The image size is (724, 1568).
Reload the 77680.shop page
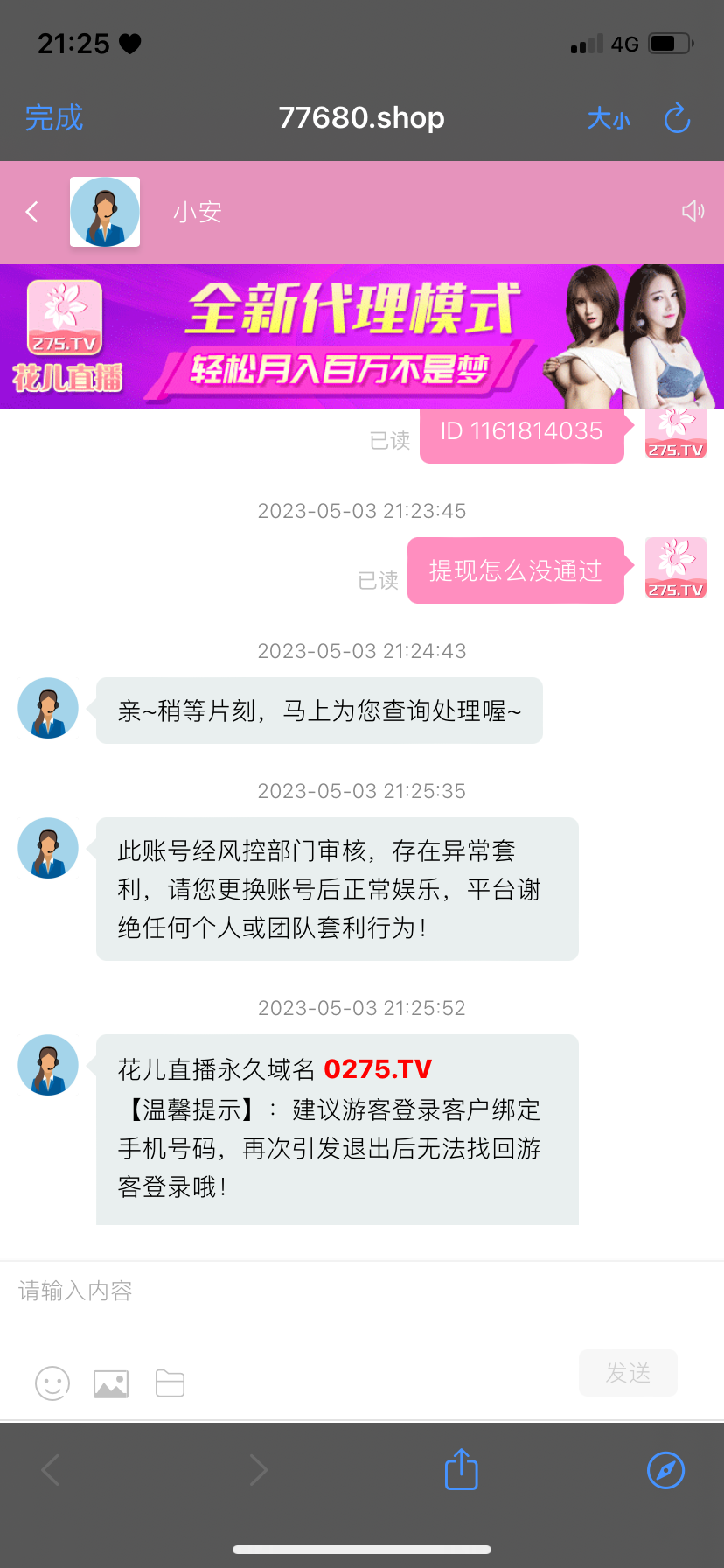tap(677, 118)
